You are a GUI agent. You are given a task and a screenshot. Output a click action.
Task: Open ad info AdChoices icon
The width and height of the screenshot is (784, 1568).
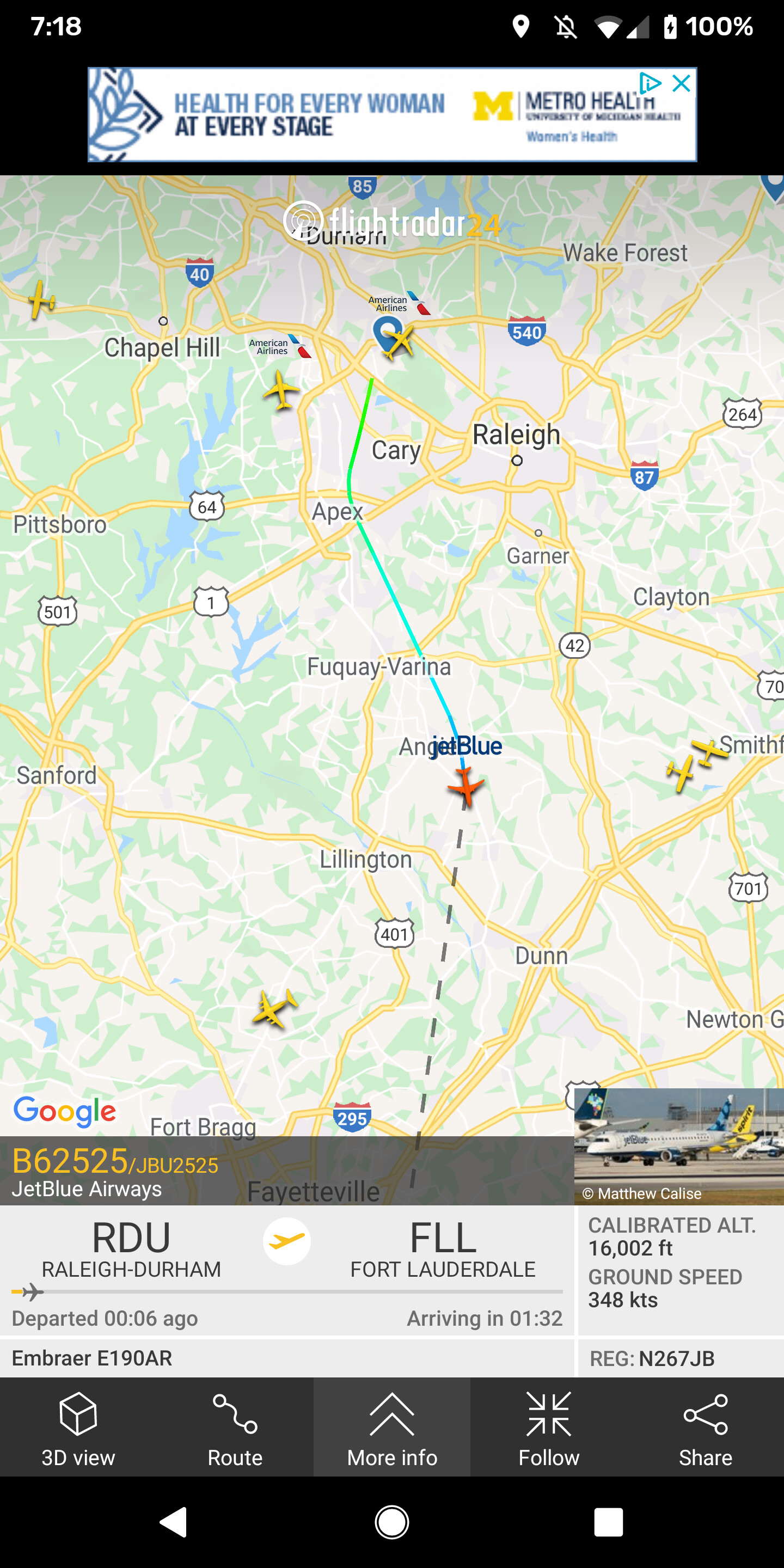click(x=650, y=83)
